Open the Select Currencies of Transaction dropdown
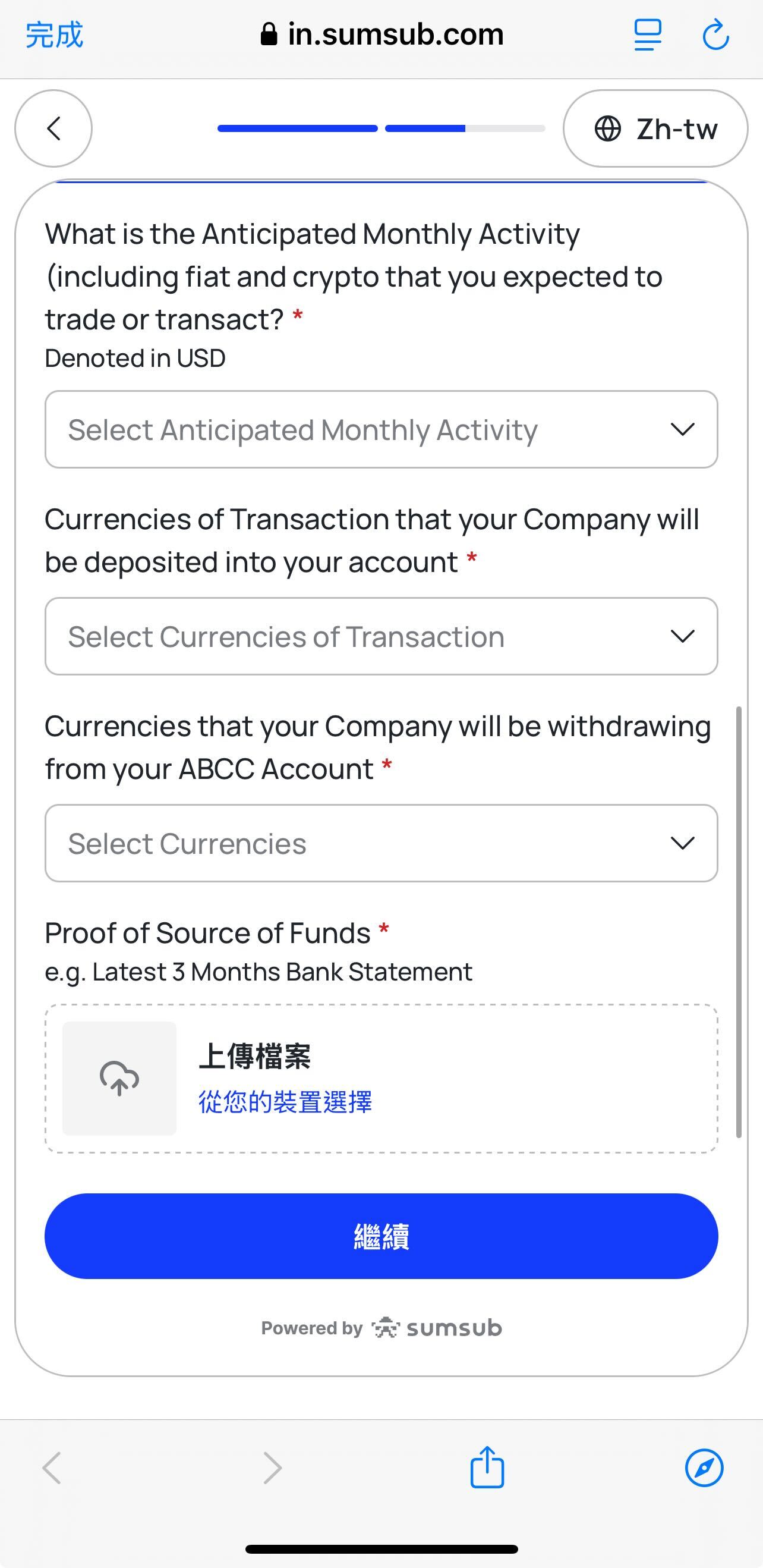The image size is (763, 1568). pyautogui.click(x=381, y=637)
